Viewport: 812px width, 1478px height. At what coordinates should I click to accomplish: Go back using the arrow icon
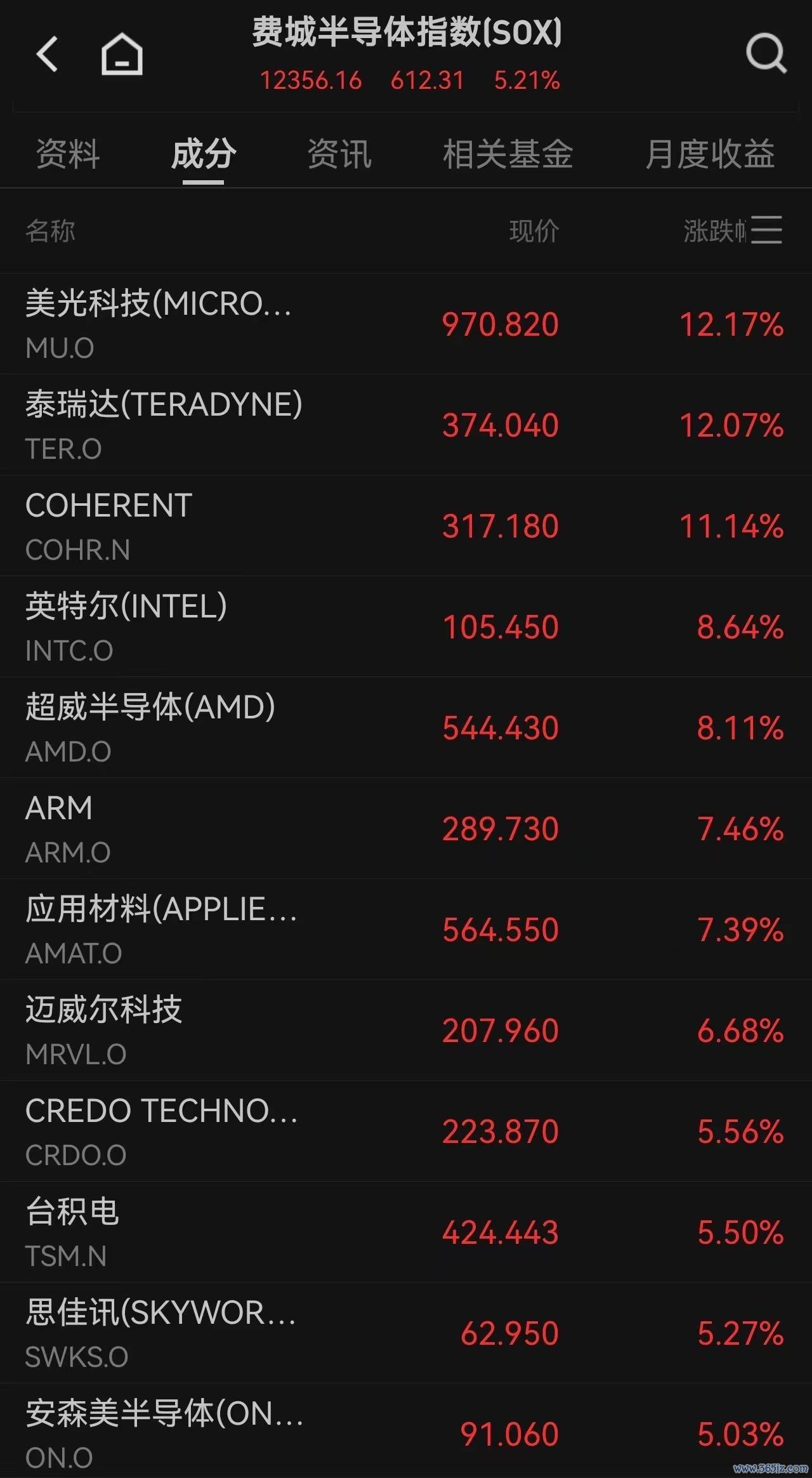coord(47,53)
